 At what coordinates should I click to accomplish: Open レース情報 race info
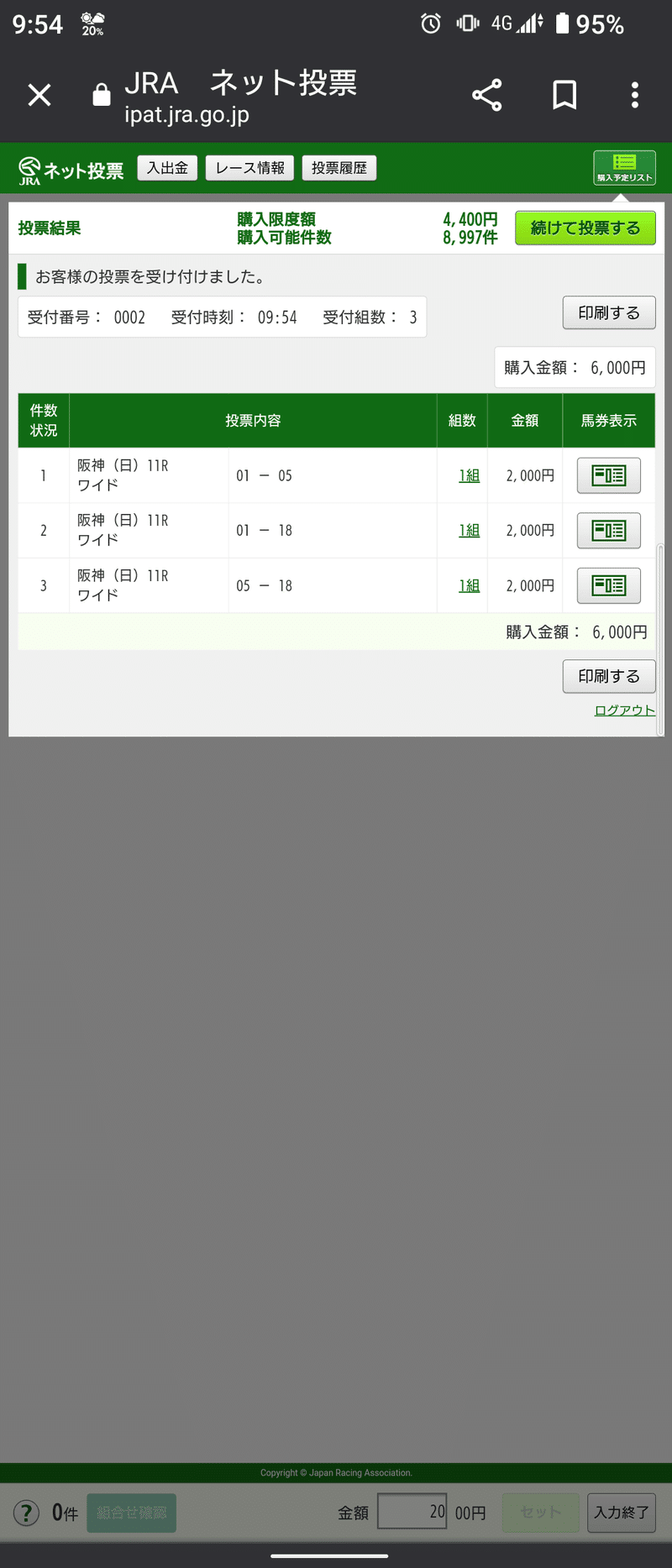pyautogui.click(x=249, y=168)
